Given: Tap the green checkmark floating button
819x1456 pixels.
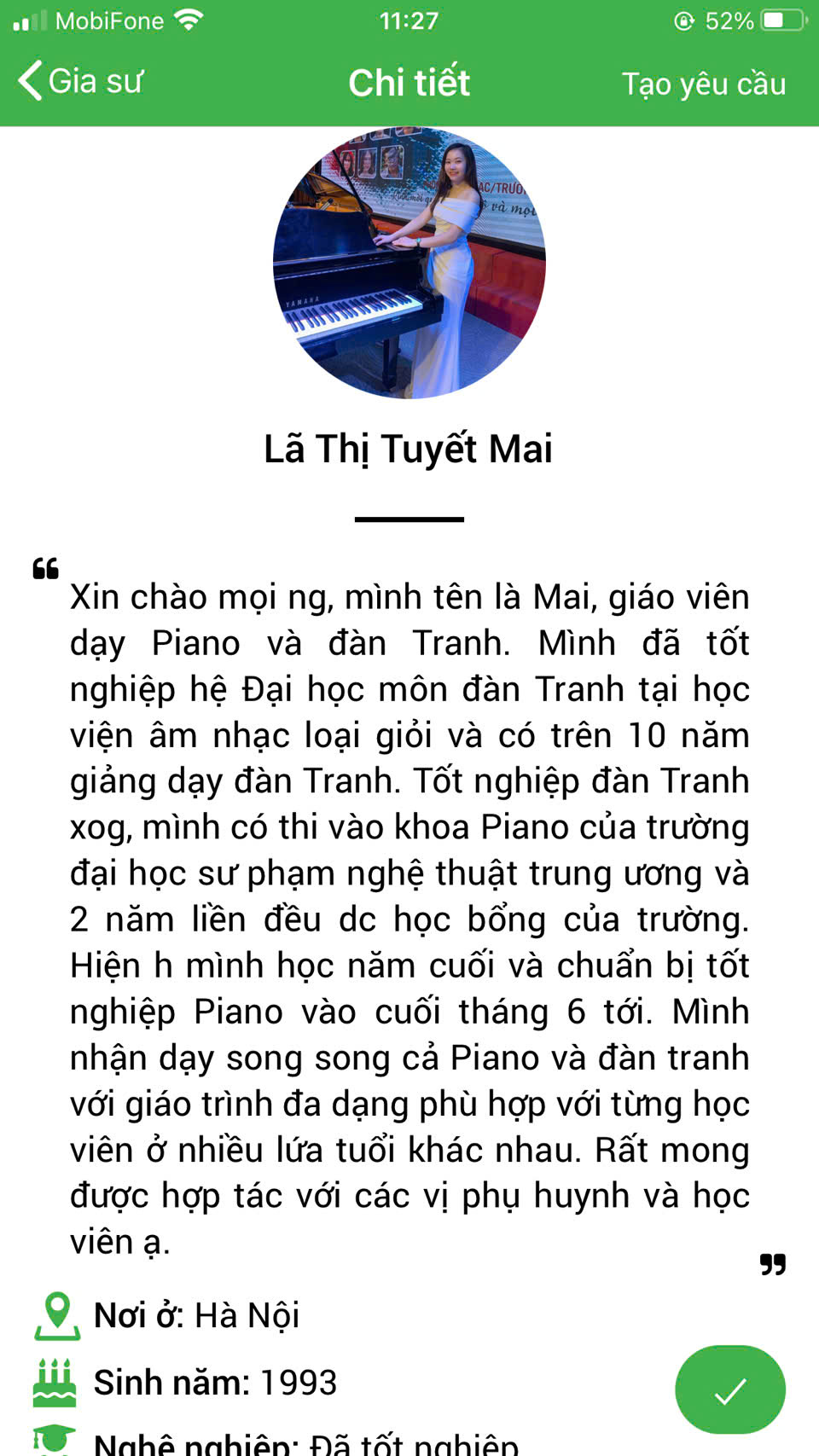Looking at the screenshot, I should coord(729,1389).
